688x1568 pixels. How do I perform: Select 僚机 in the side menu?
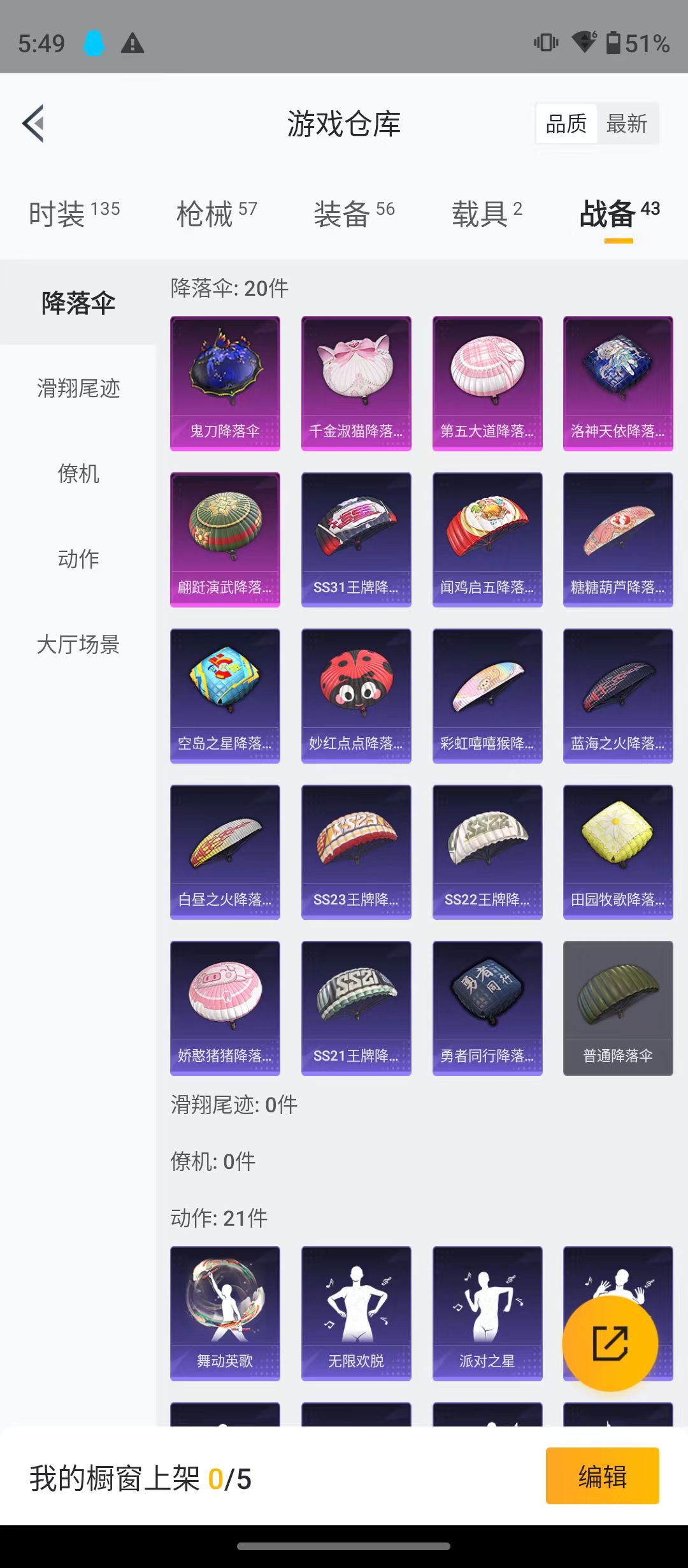pyautogui.click(x=78, y=473)
